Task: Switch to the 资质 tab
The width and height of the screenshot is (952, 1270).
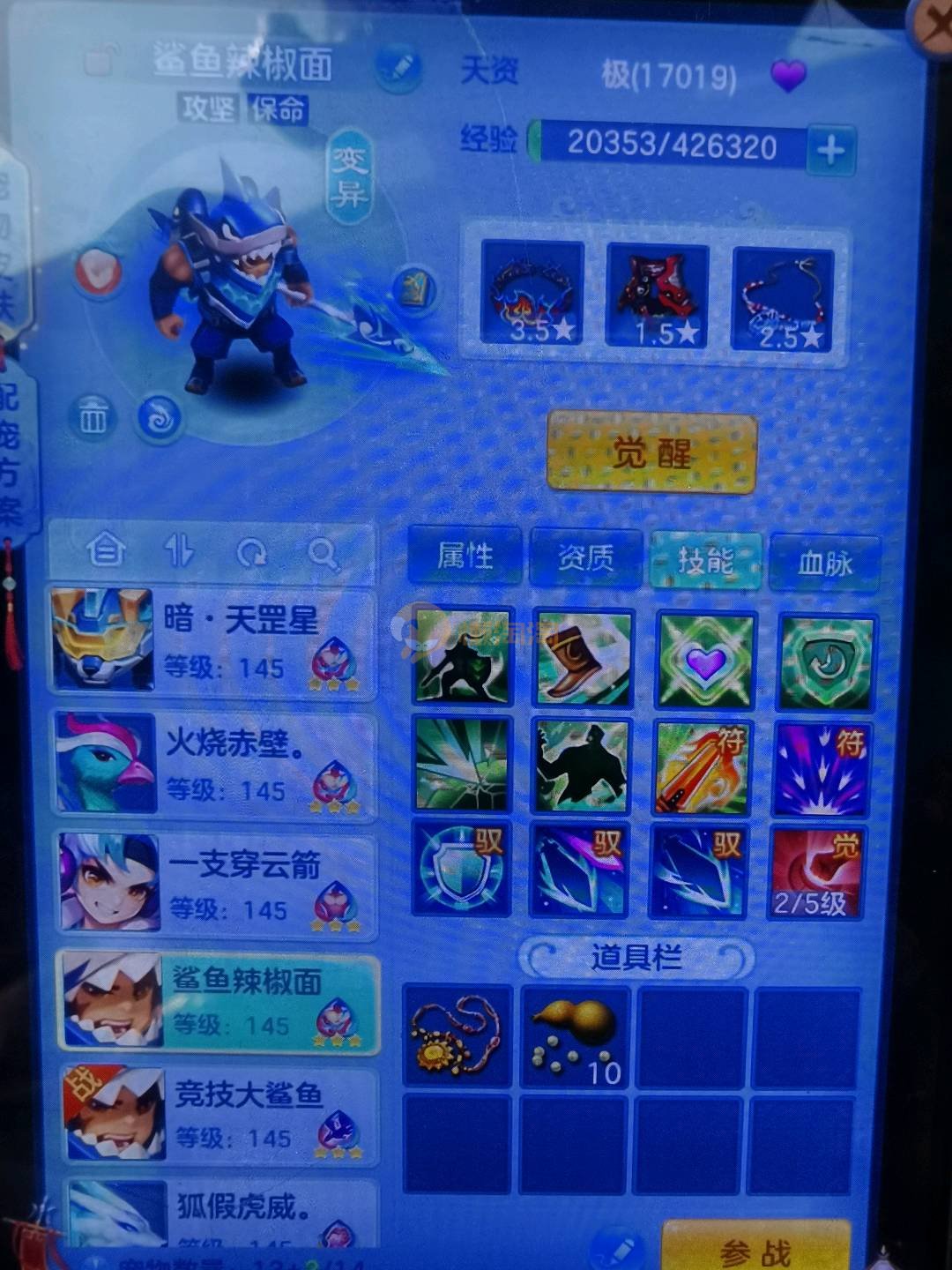Action: (585, 558)
